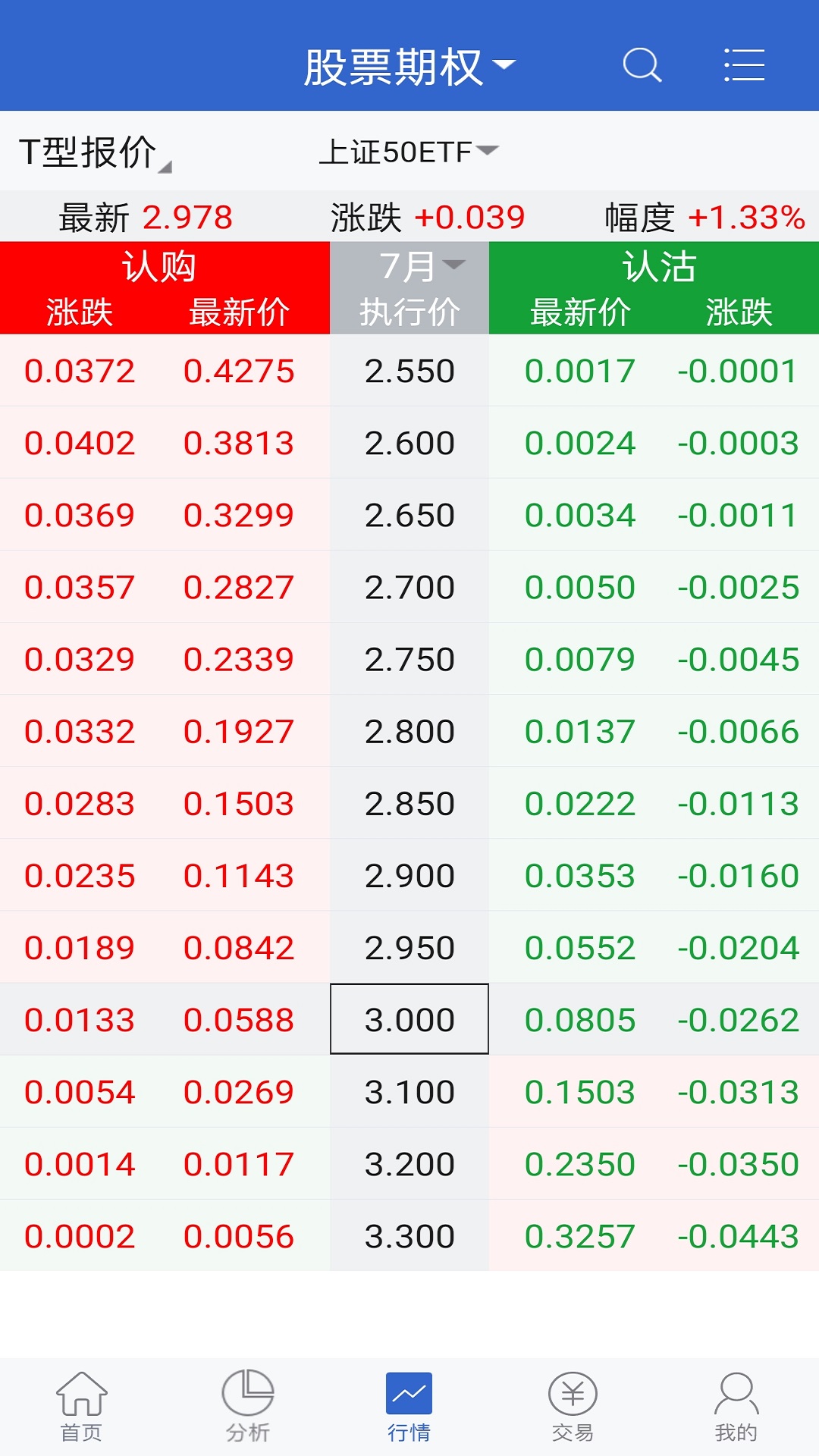Switch to the 分析 analysis tab
Screen dimensions: 819x1456
(x=247, y=1407)
